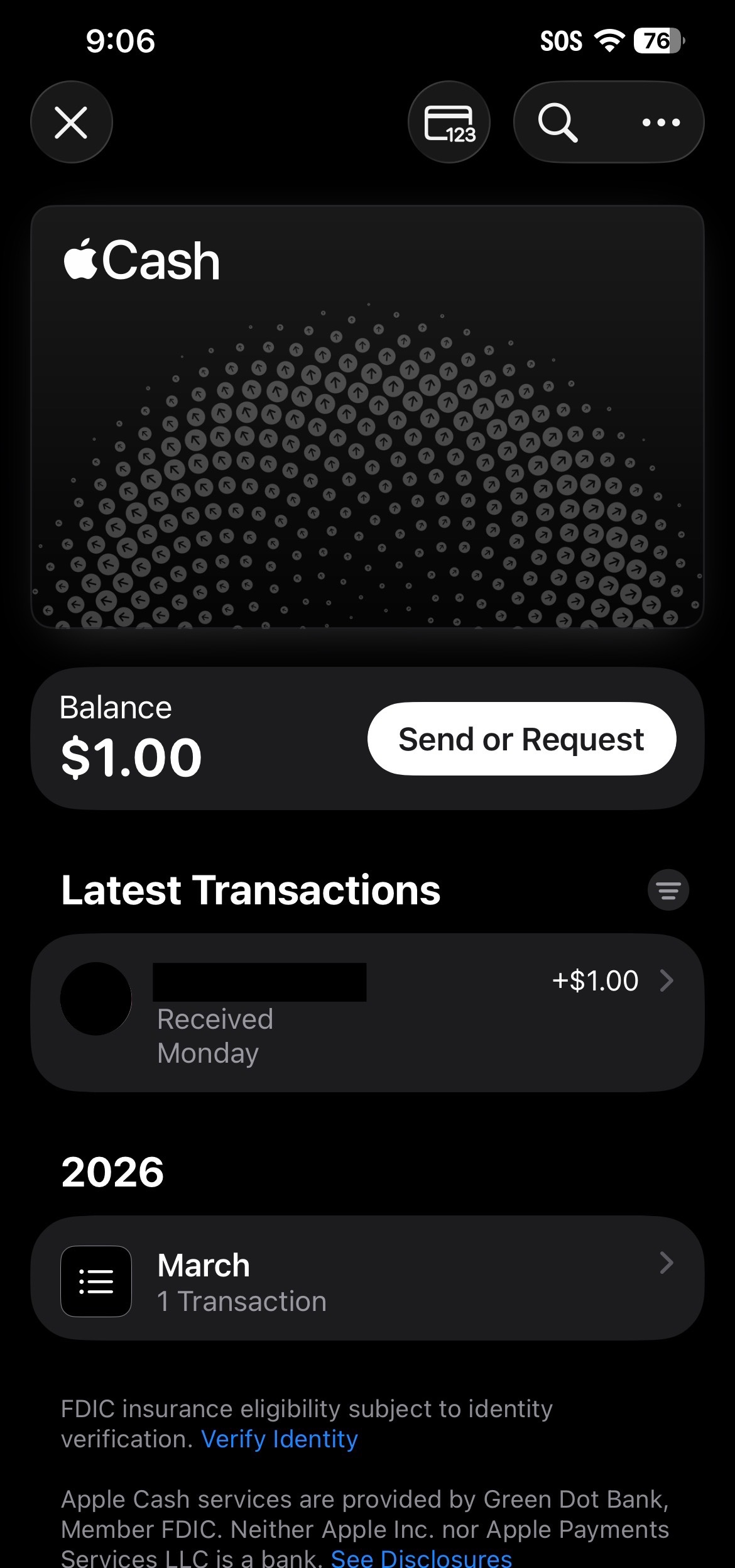Tap the Apple Cash card
Screen dimensions: 735x1568
[x=367, y=417]
